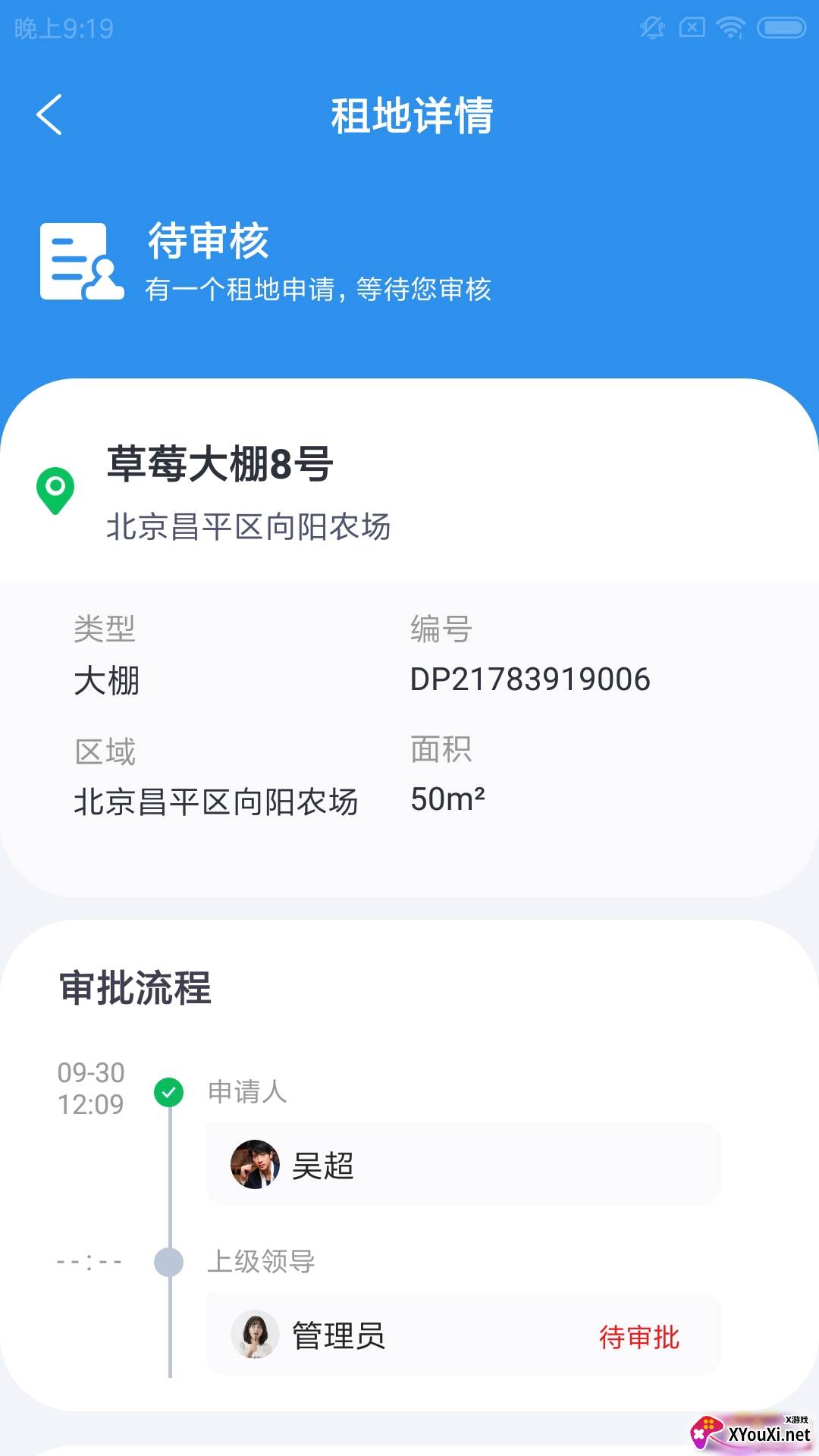The width and height of the screenshot is (819, 1456).
Task: Open applicant 吴超's entry
Action: pyautogui.click(x=463, y=1164)
